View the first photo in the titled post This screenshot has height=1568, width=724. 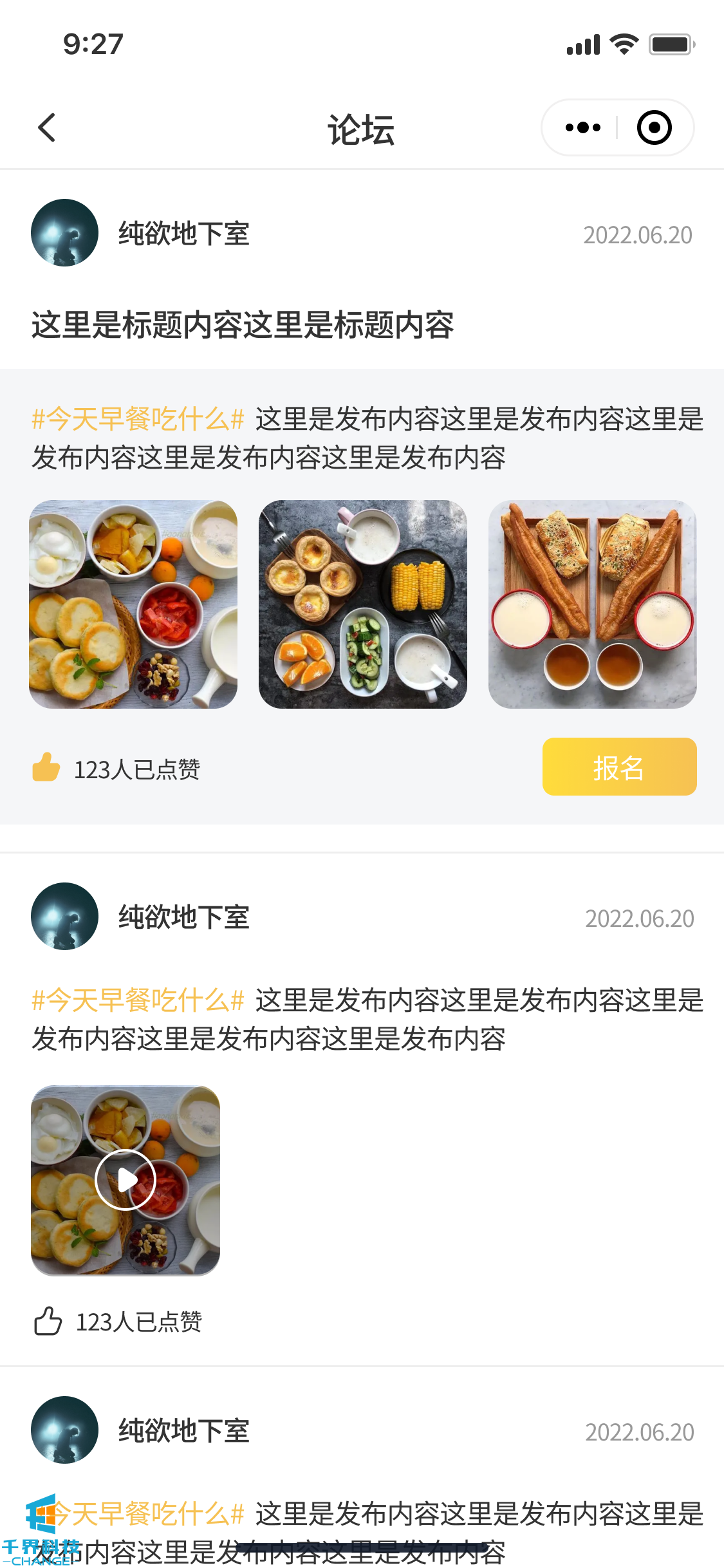(133, 604)
